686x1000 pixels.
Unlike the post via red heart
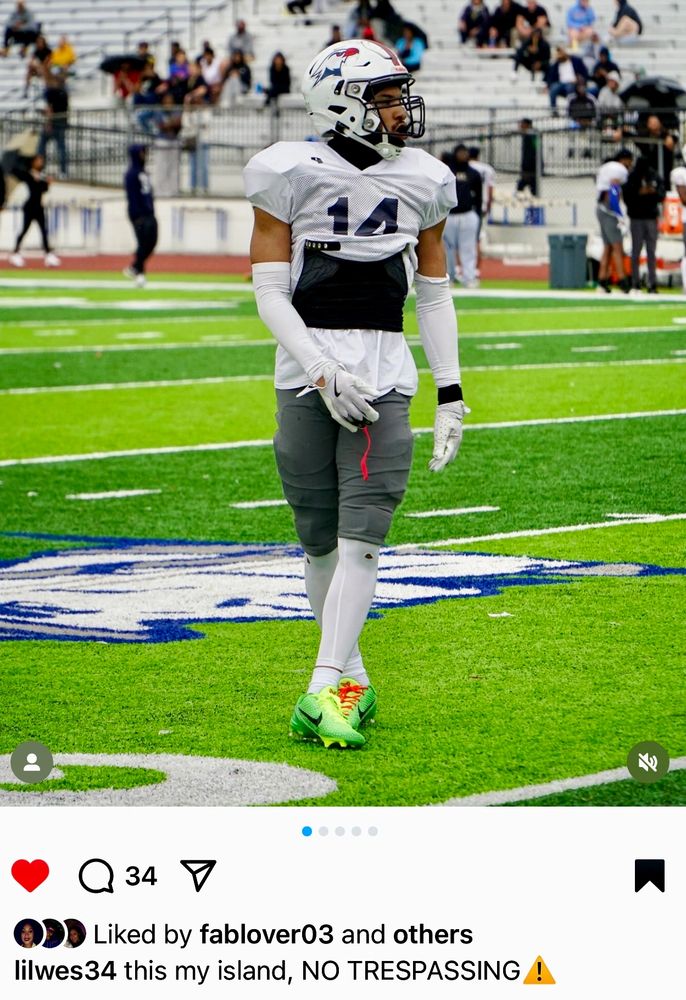30,875
